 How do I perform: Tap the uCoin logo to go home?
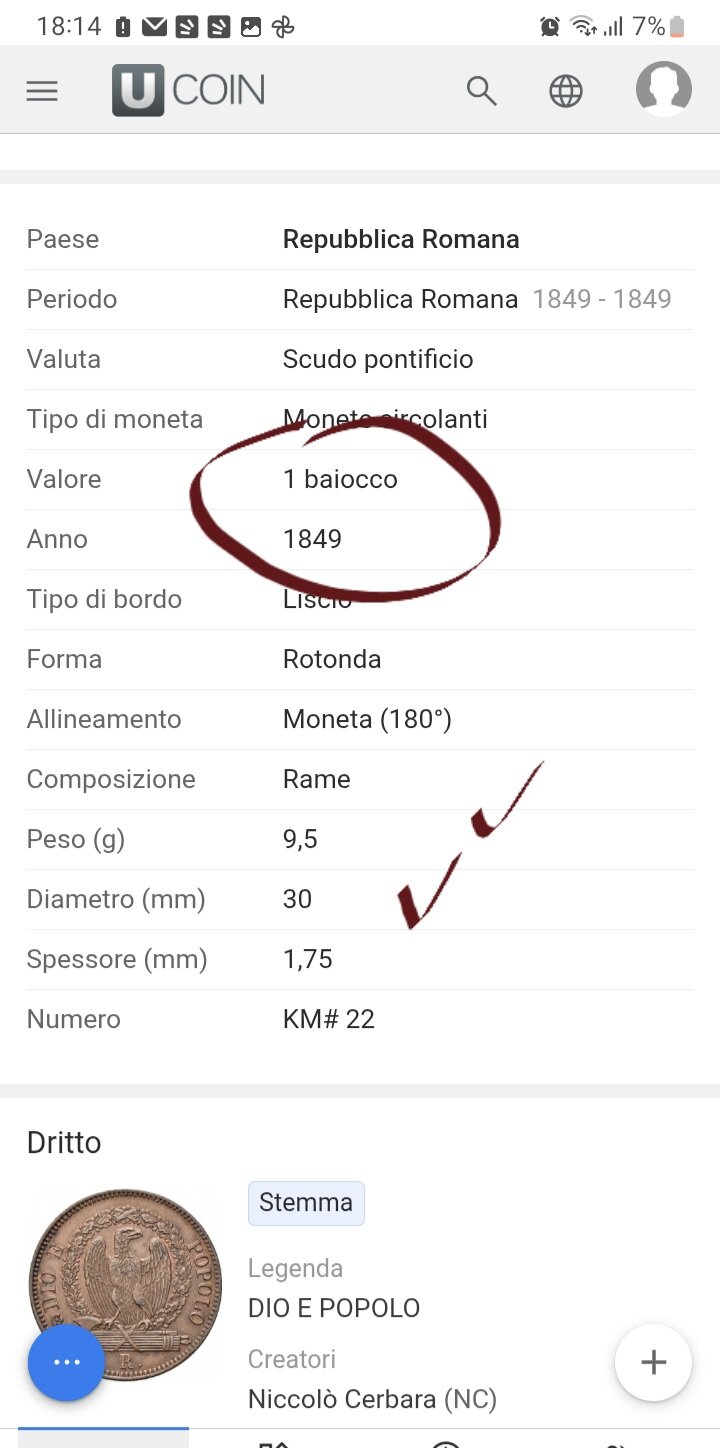(x=189, y=91)
